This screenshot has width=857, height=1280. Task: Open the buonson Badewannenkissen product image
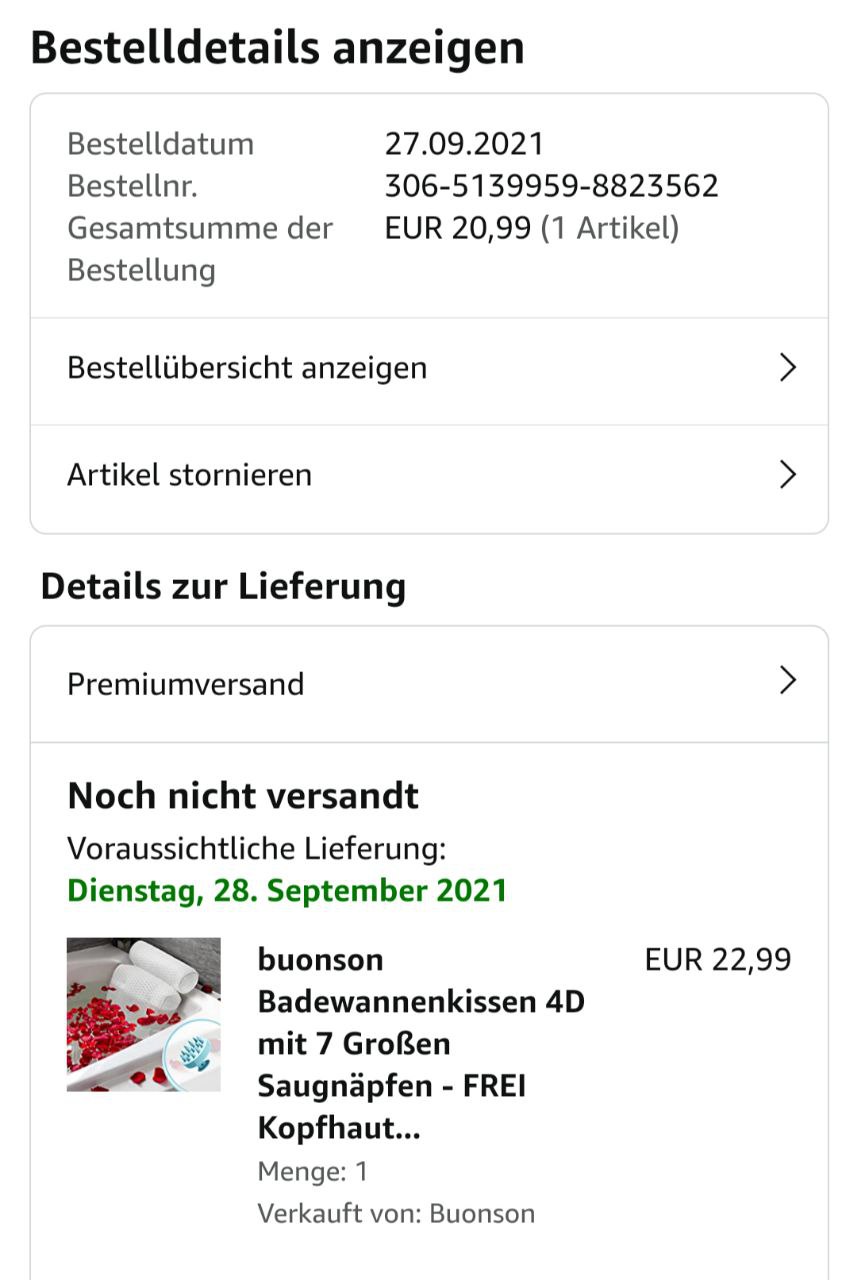click(x=144, y=1014)
